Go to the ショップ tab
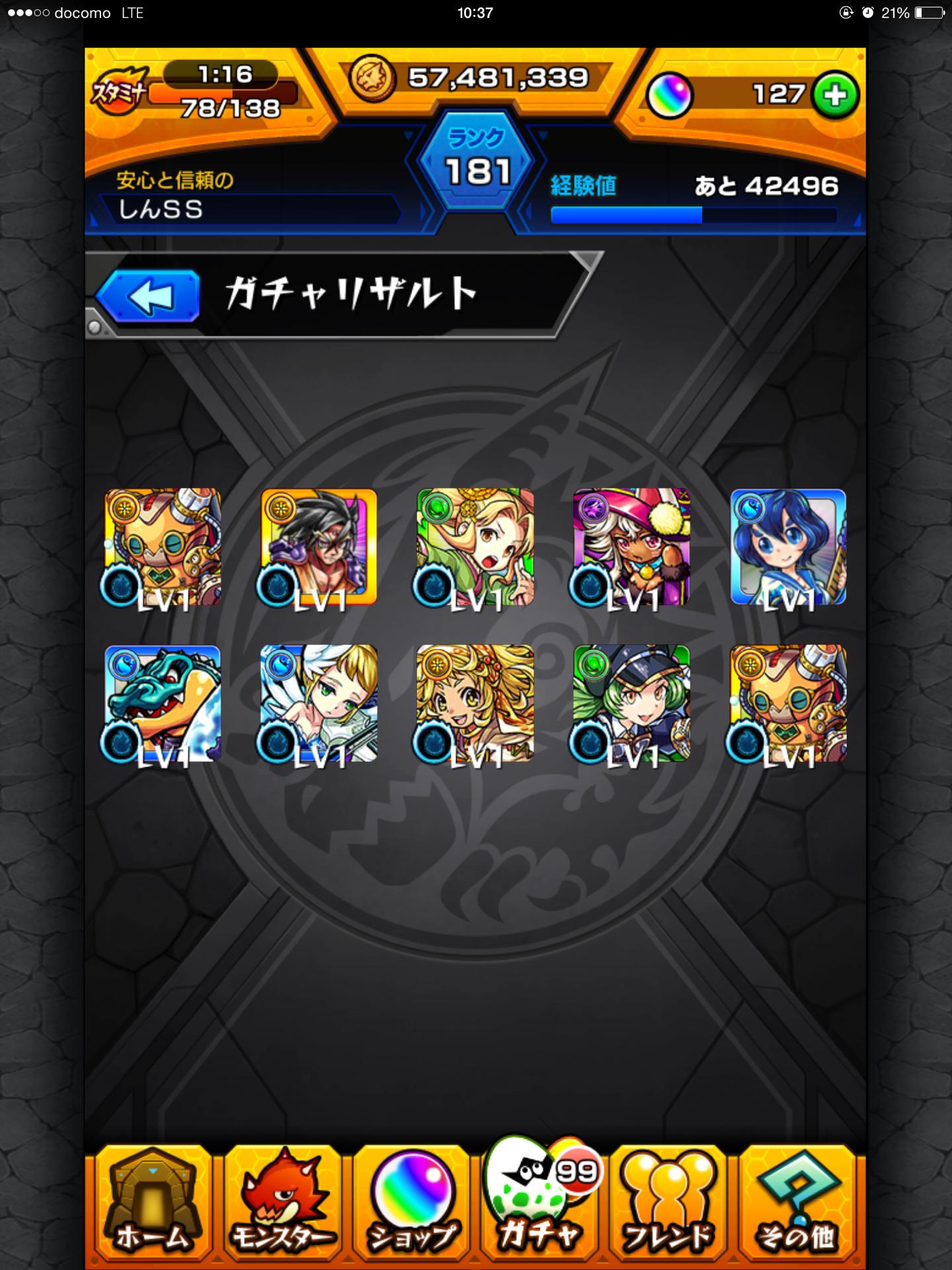 point(411,1204)
